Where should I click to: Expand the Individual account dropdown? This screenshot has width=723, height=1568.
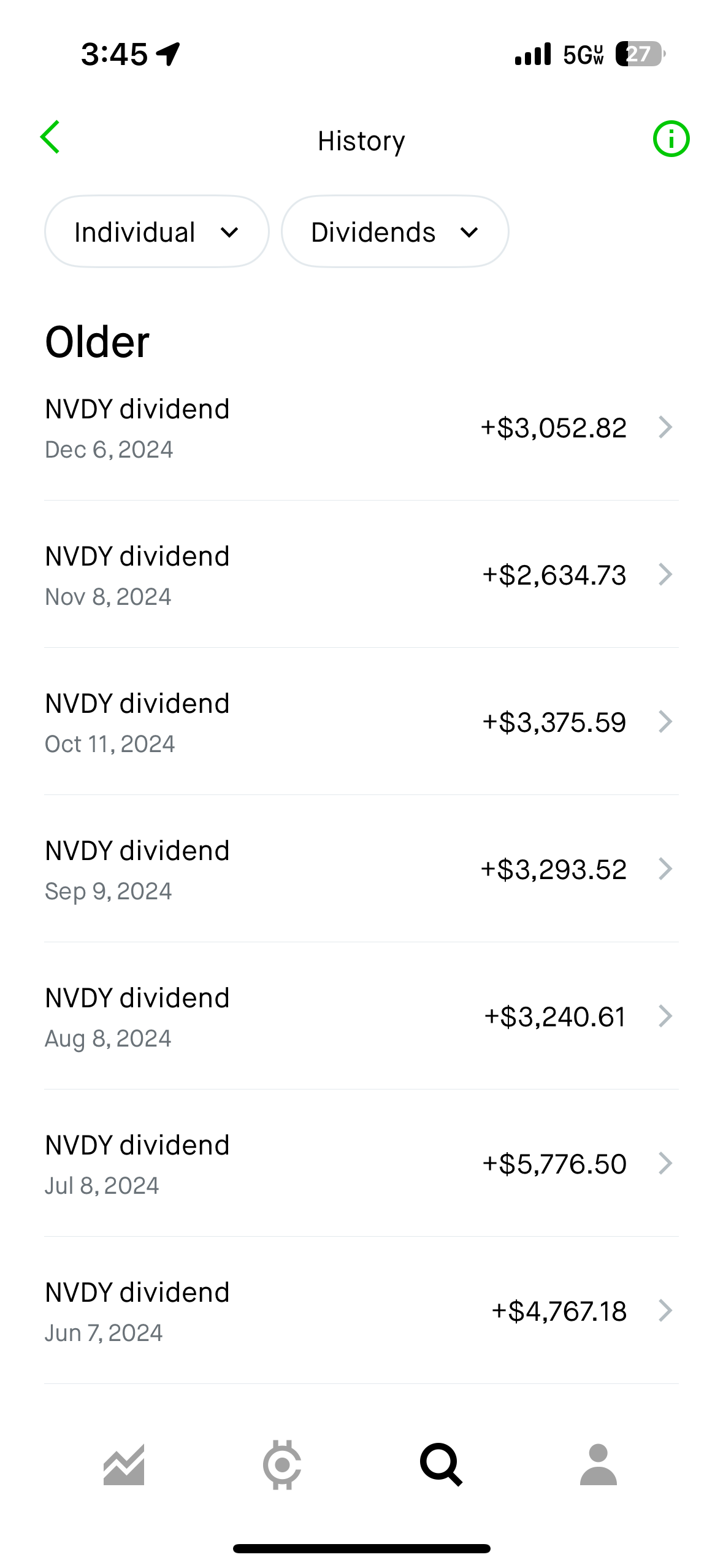point(157,231)
